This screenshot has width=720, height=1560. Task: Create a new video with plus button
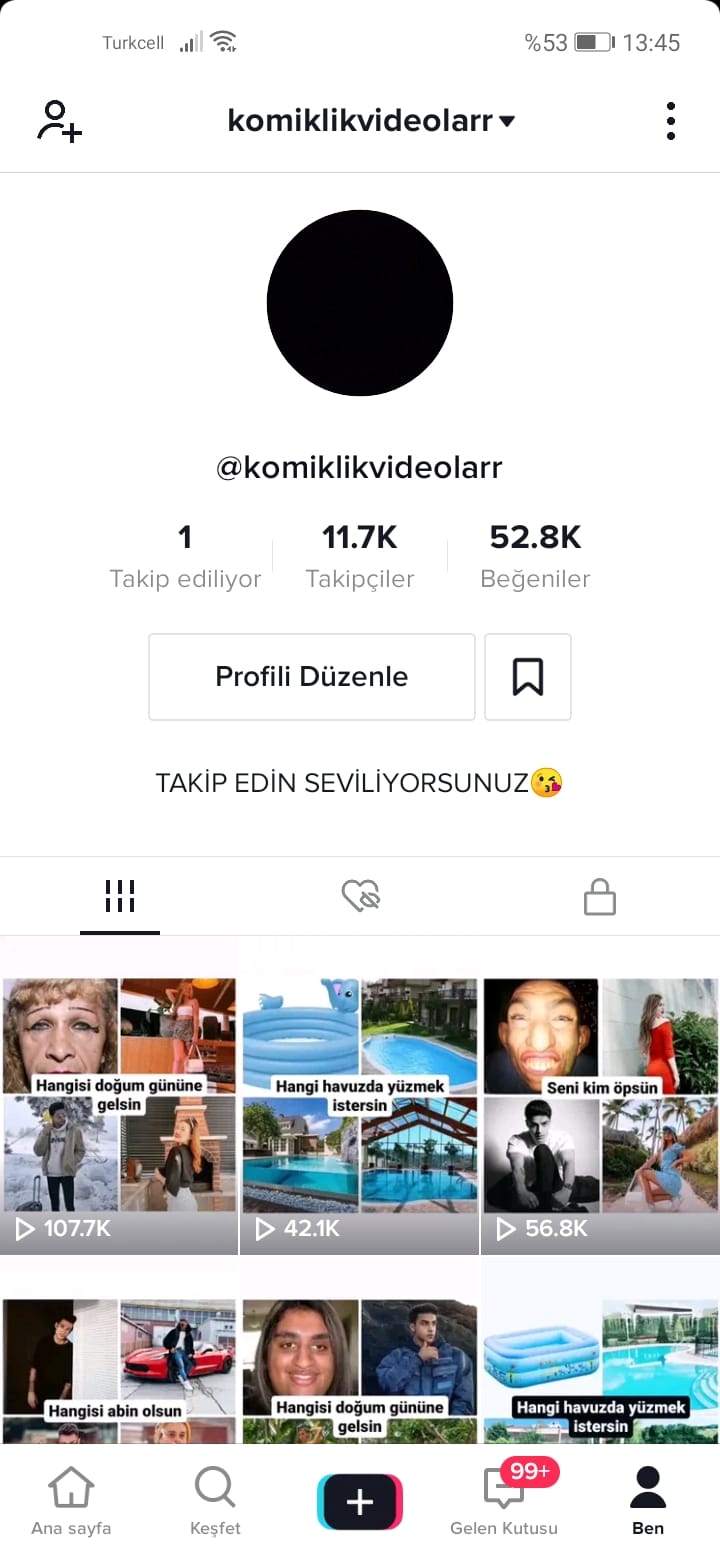coord(360,1502)
